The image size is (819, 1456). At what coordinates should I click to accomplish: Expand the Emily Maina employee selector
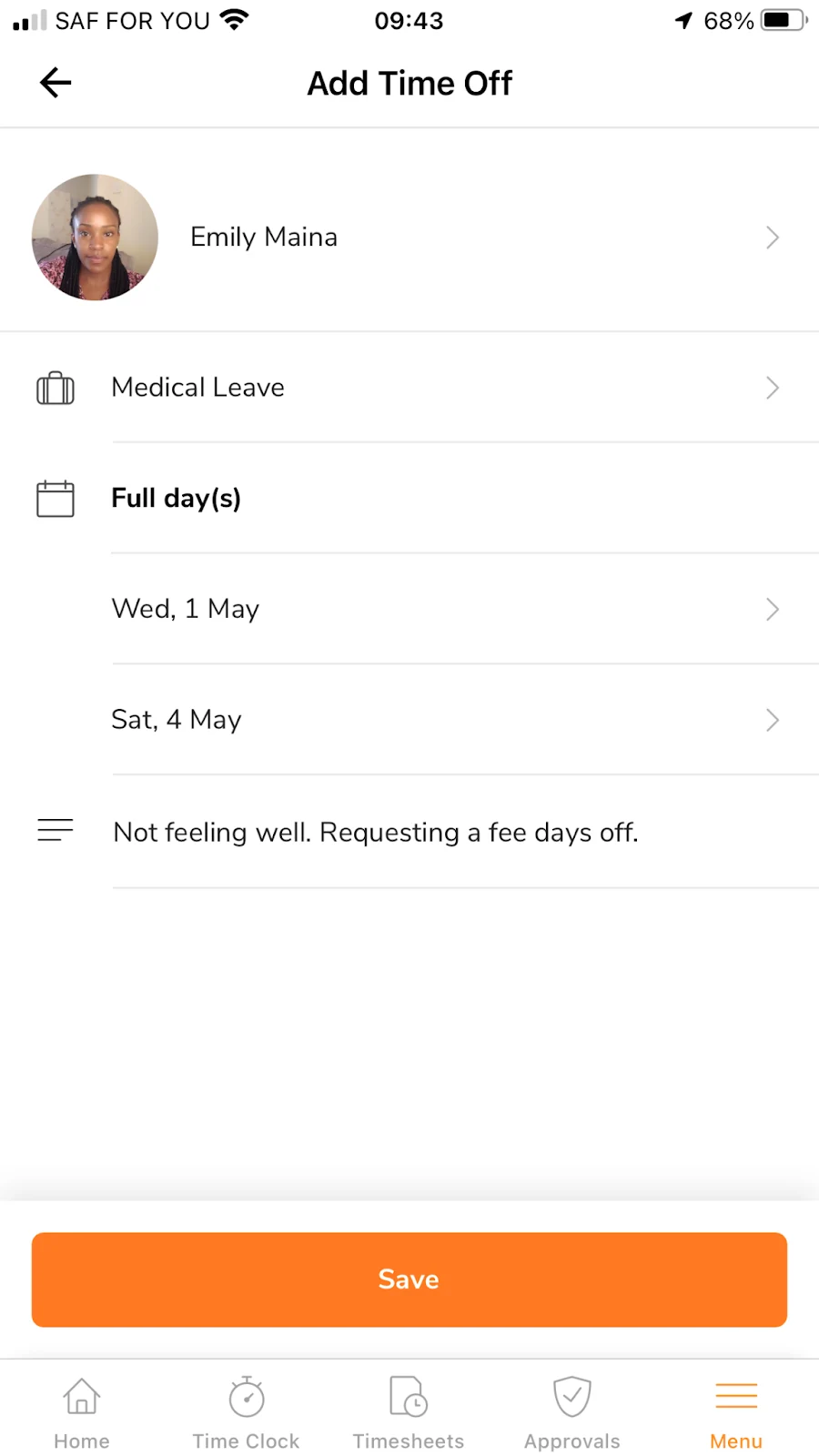coord(772,238)
